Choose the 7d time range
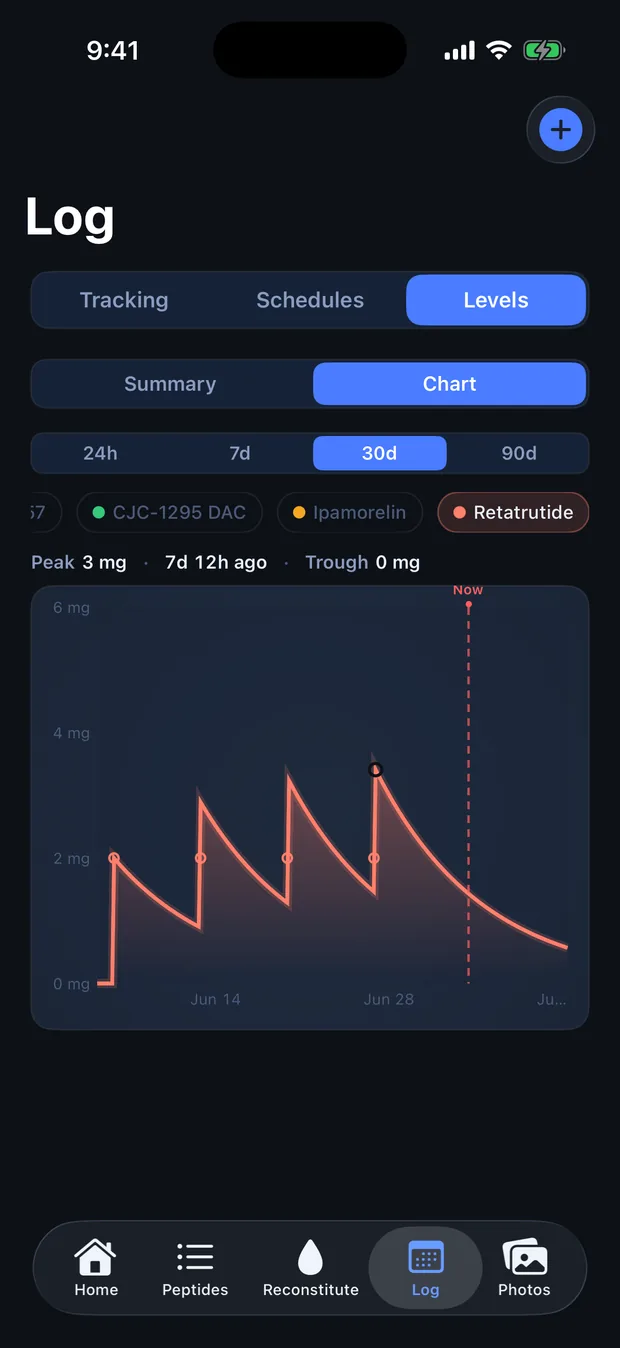 click(240, 453)
